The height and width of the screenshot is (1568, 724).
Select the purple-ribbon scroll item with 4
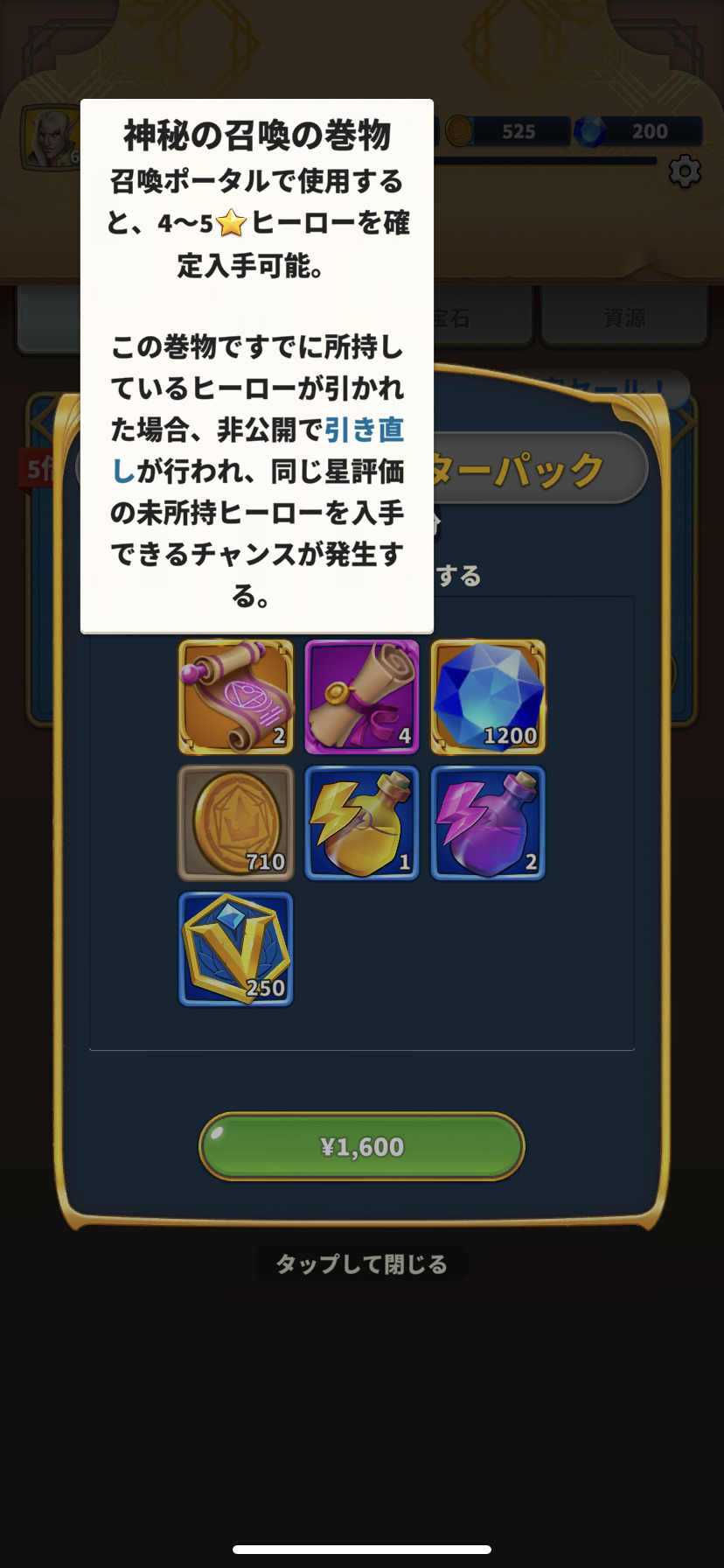(x=361, y=696)
